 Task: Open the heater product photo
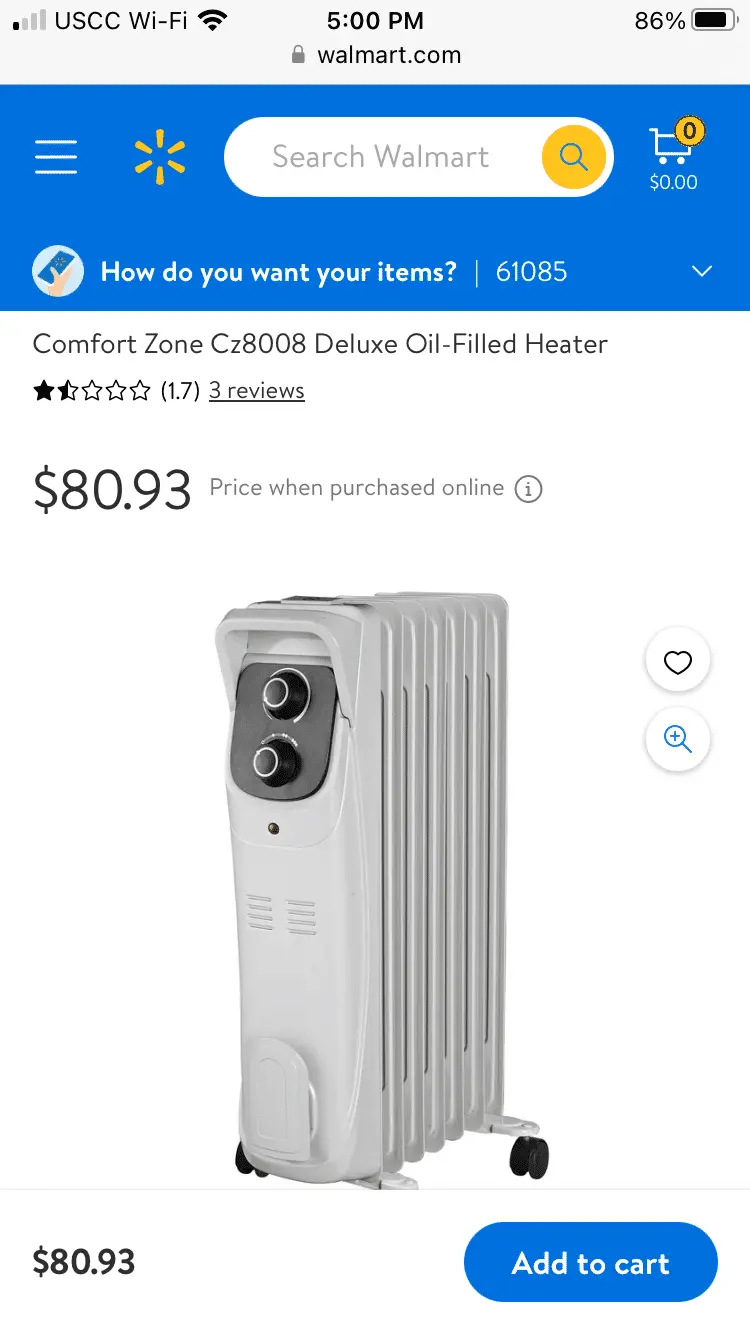point(380,880)
